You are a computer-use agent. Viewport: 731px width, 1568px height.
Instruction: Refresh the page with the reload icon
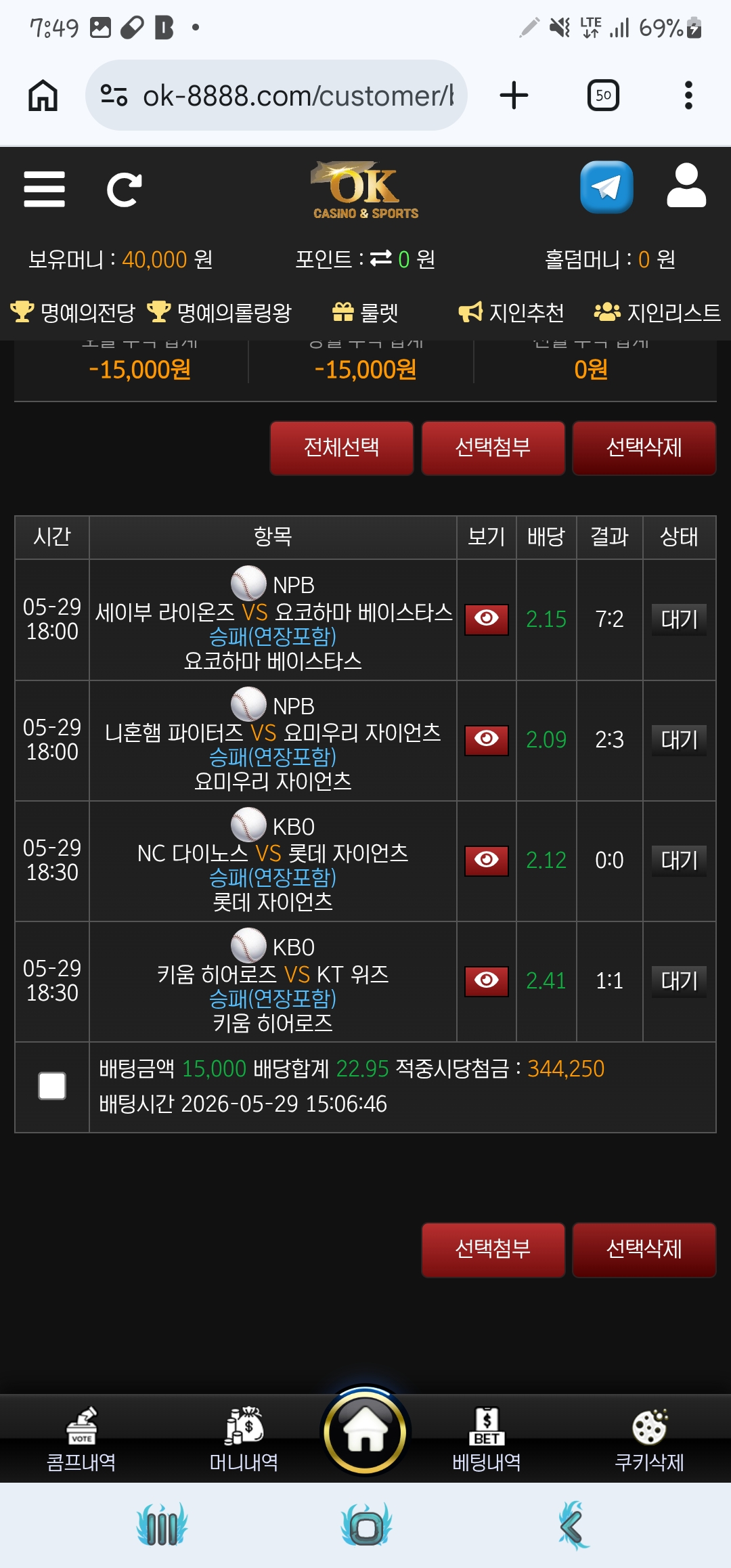tap(125, 190)
